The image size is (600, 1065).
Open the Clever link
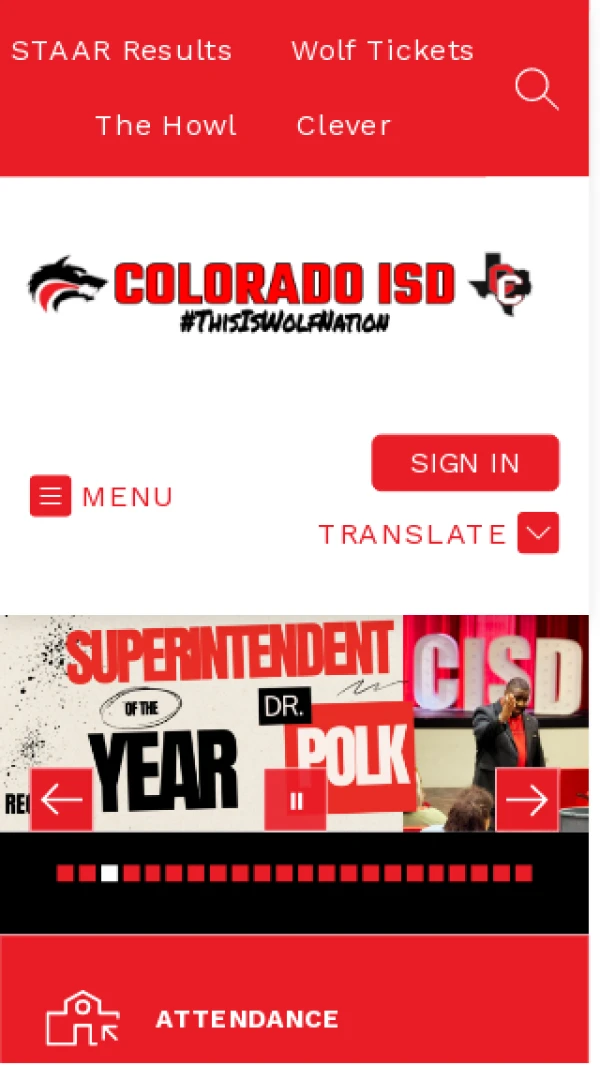tap(343, 126)
